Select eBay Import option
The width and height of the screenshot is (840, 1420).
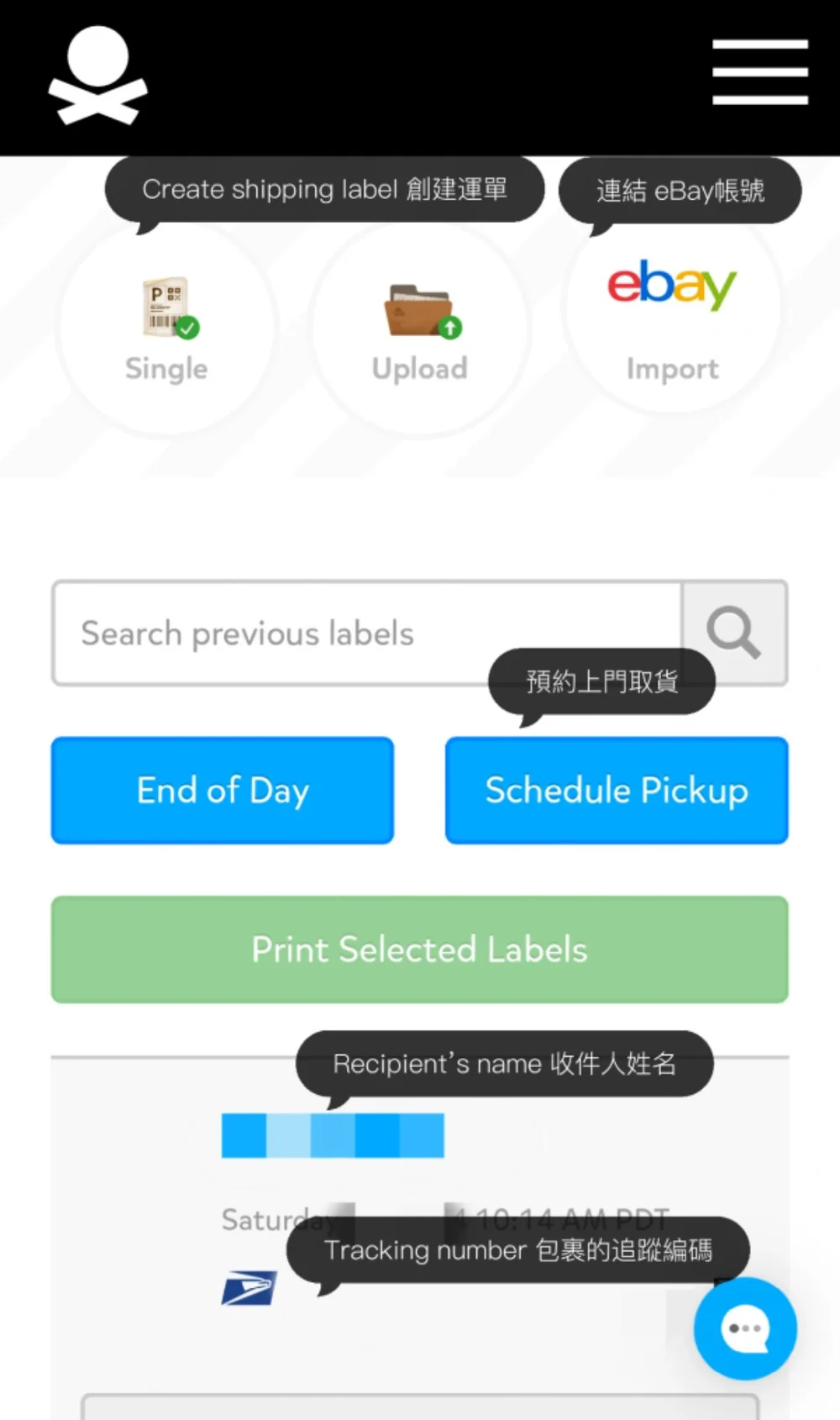673,319
